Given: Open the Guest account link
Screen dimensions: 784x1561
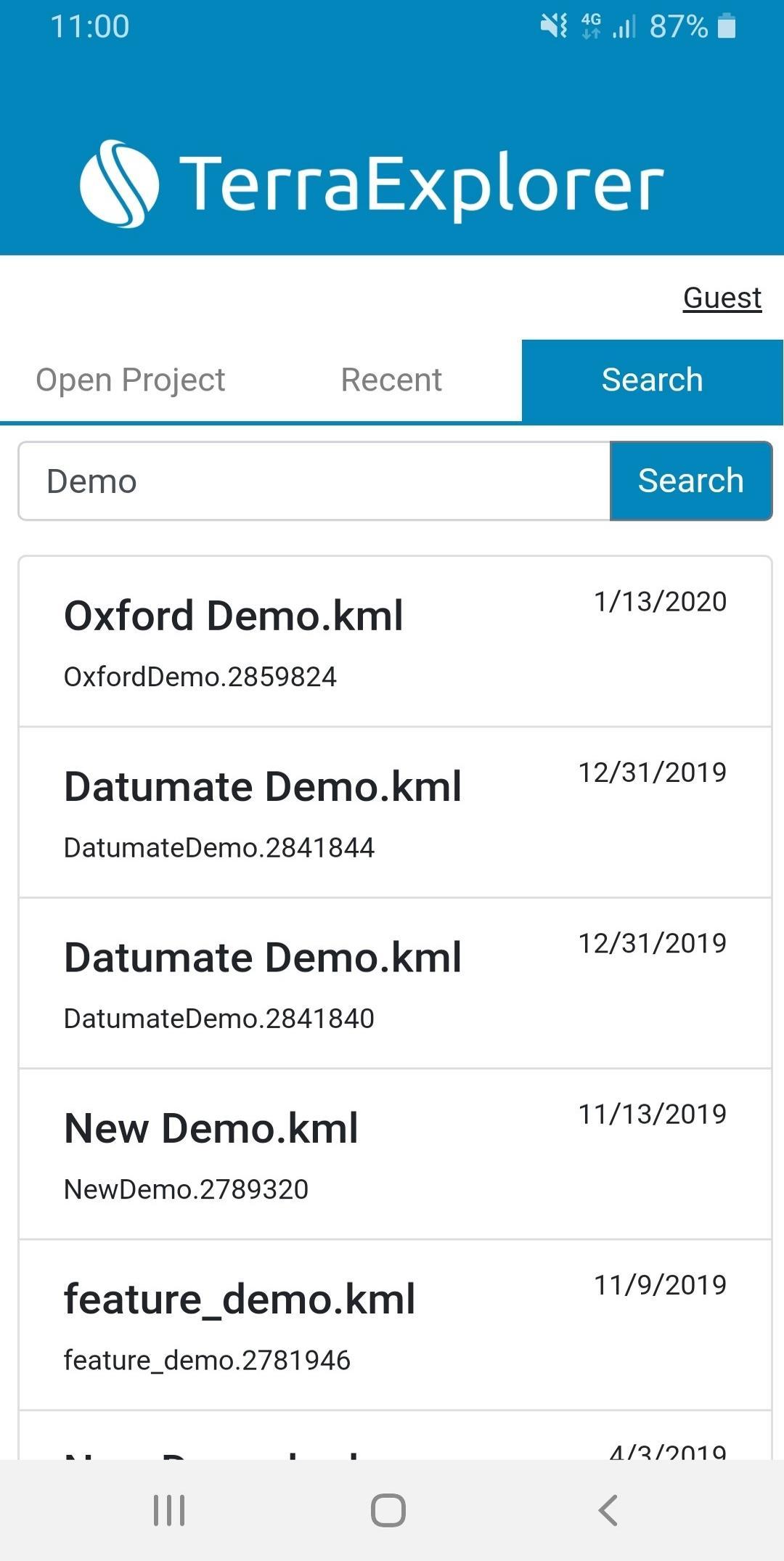Looking at the screenshot, I should coord(722,298).
